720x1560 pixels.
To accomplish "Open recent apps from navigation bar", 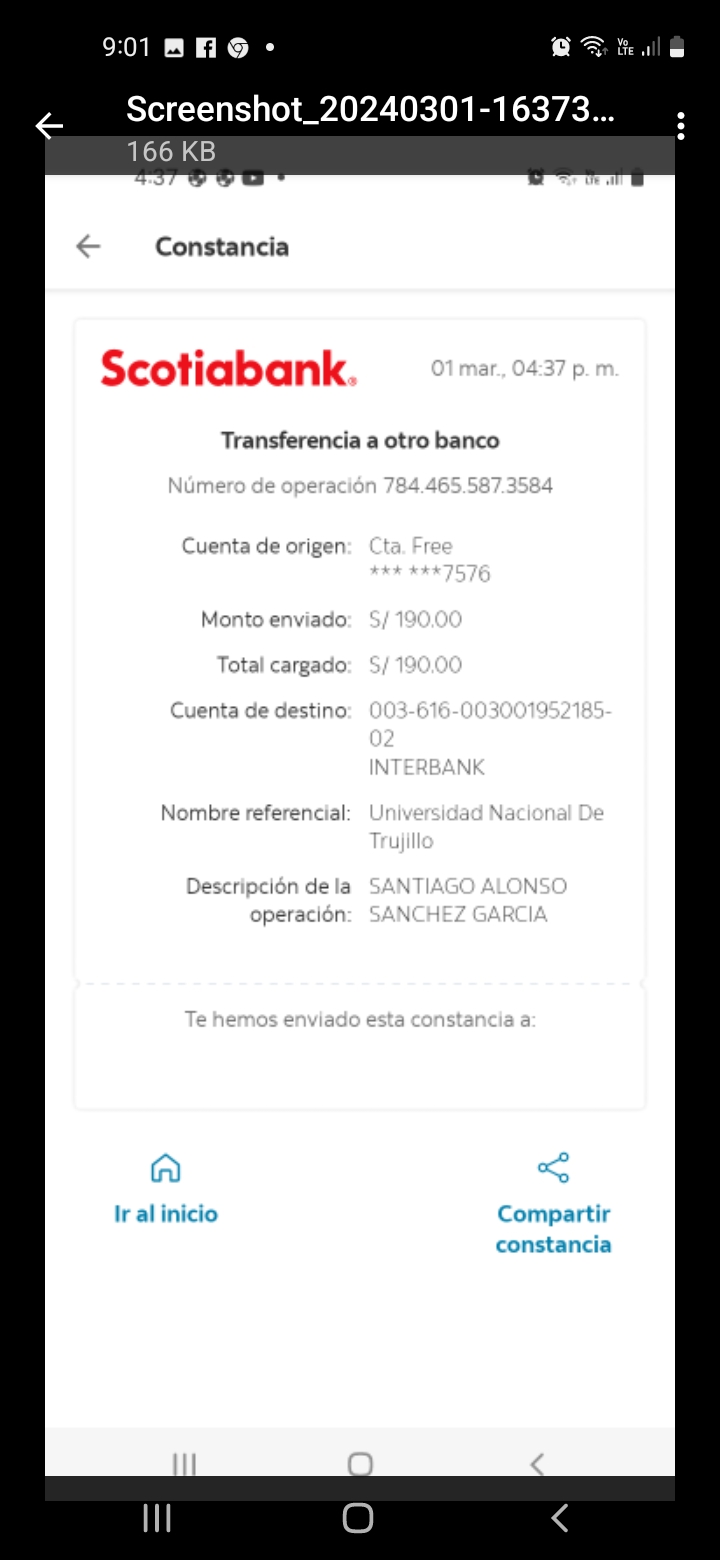I will tap(157, 1517).
